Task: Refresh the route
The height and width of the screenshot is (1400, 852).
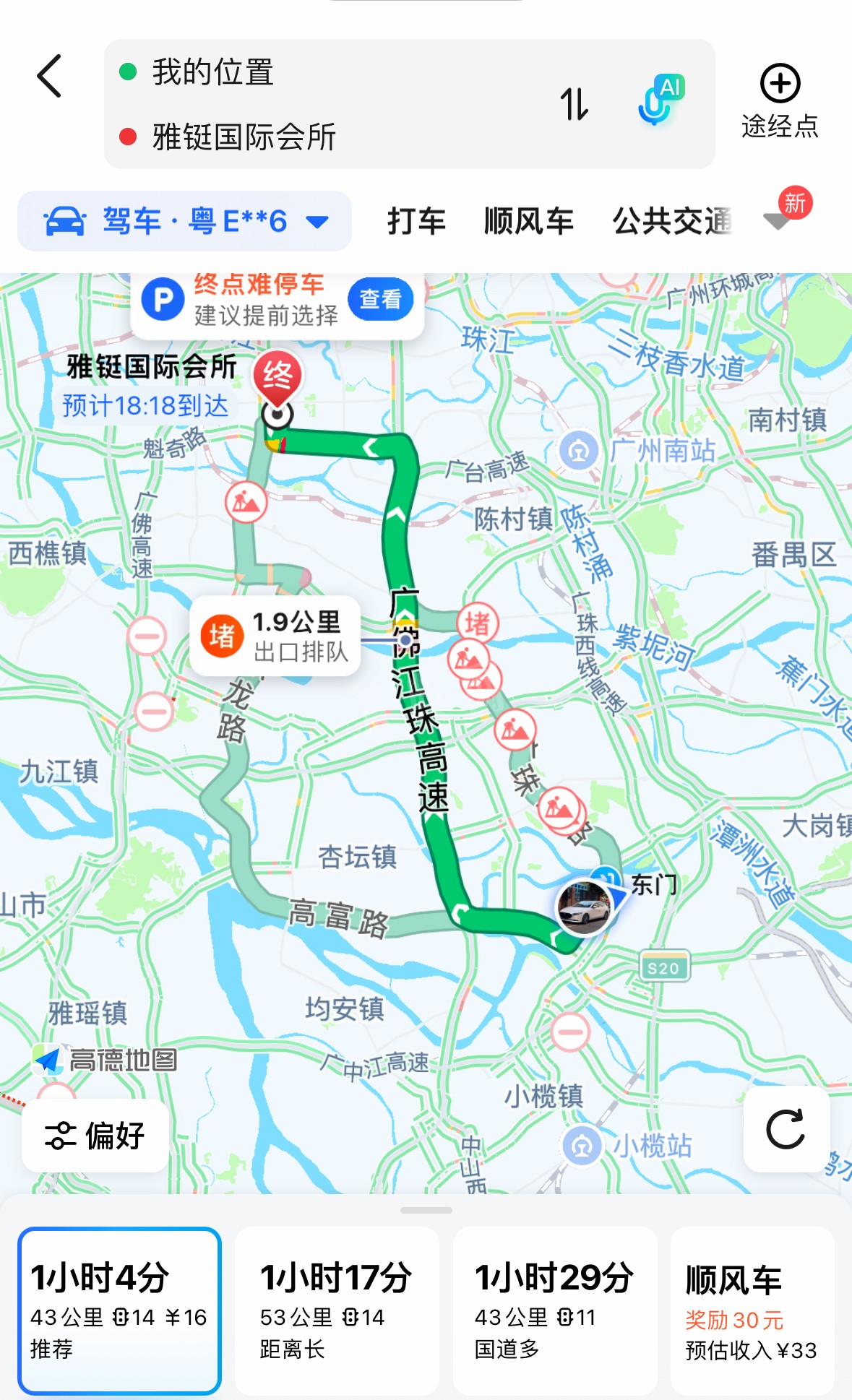Action: (x=786, y=1129)
